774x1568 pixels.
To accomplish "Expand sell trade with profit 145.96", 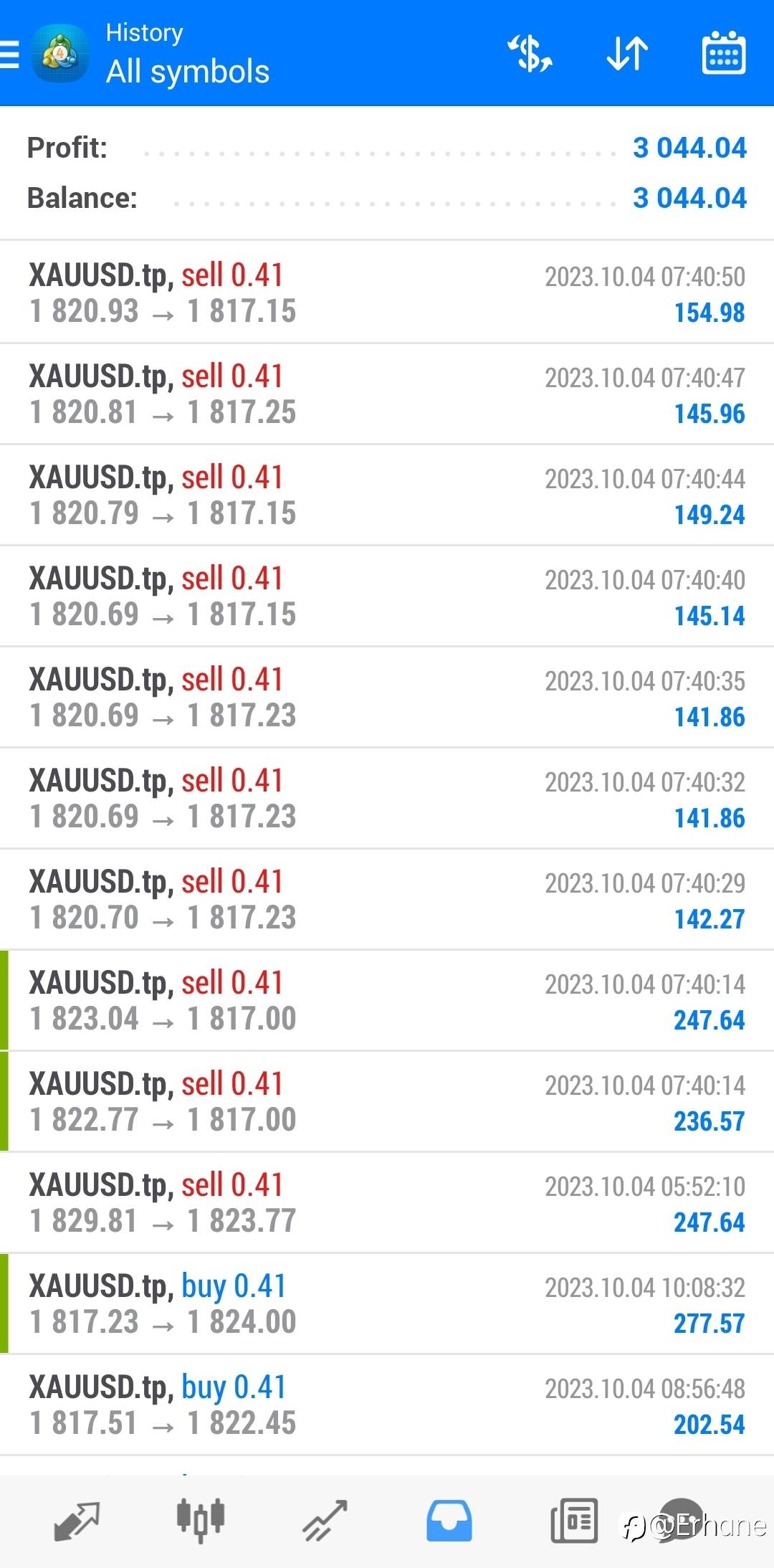I will (387, 394).
